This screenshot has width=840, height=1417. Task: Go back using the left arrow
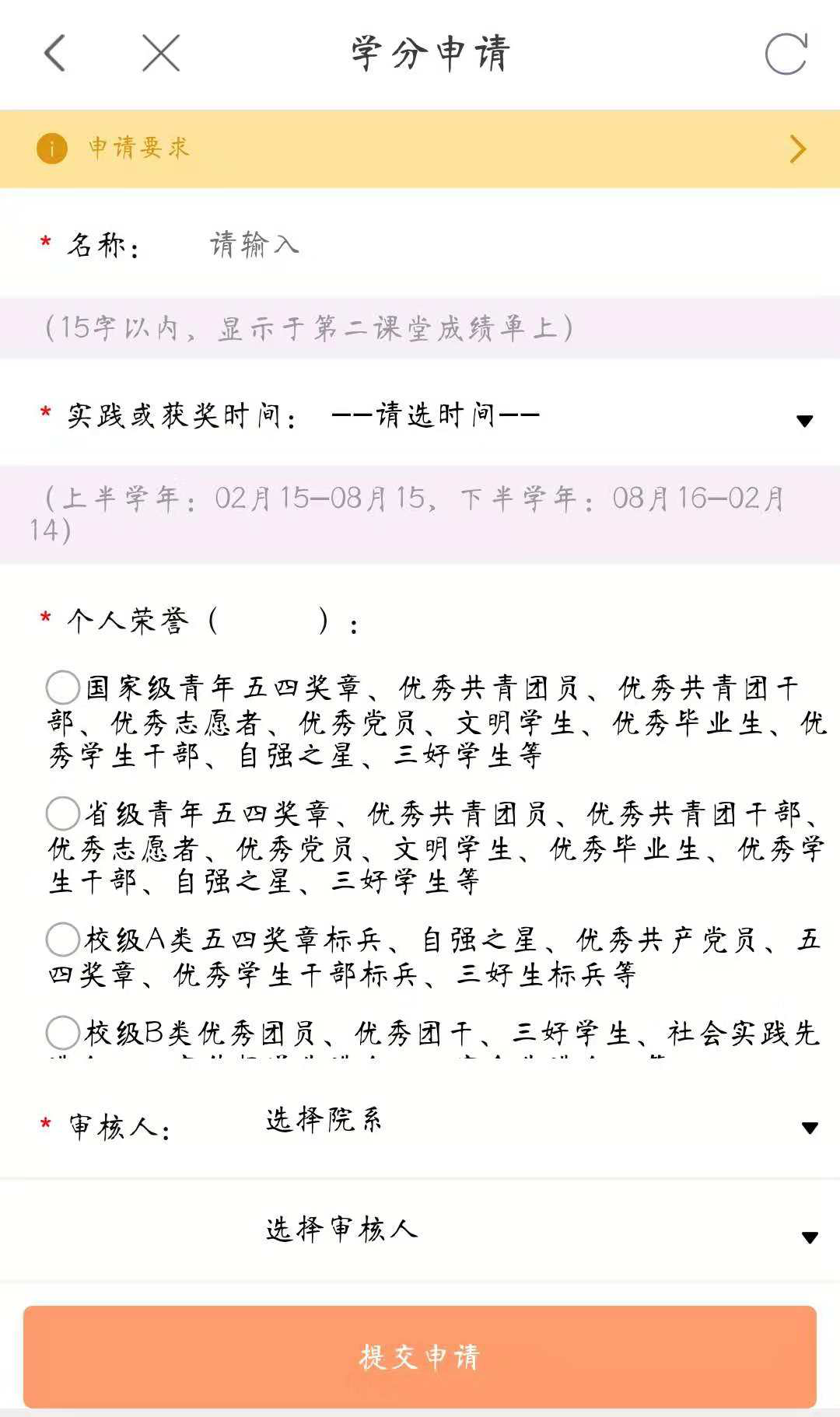[54, 54]
